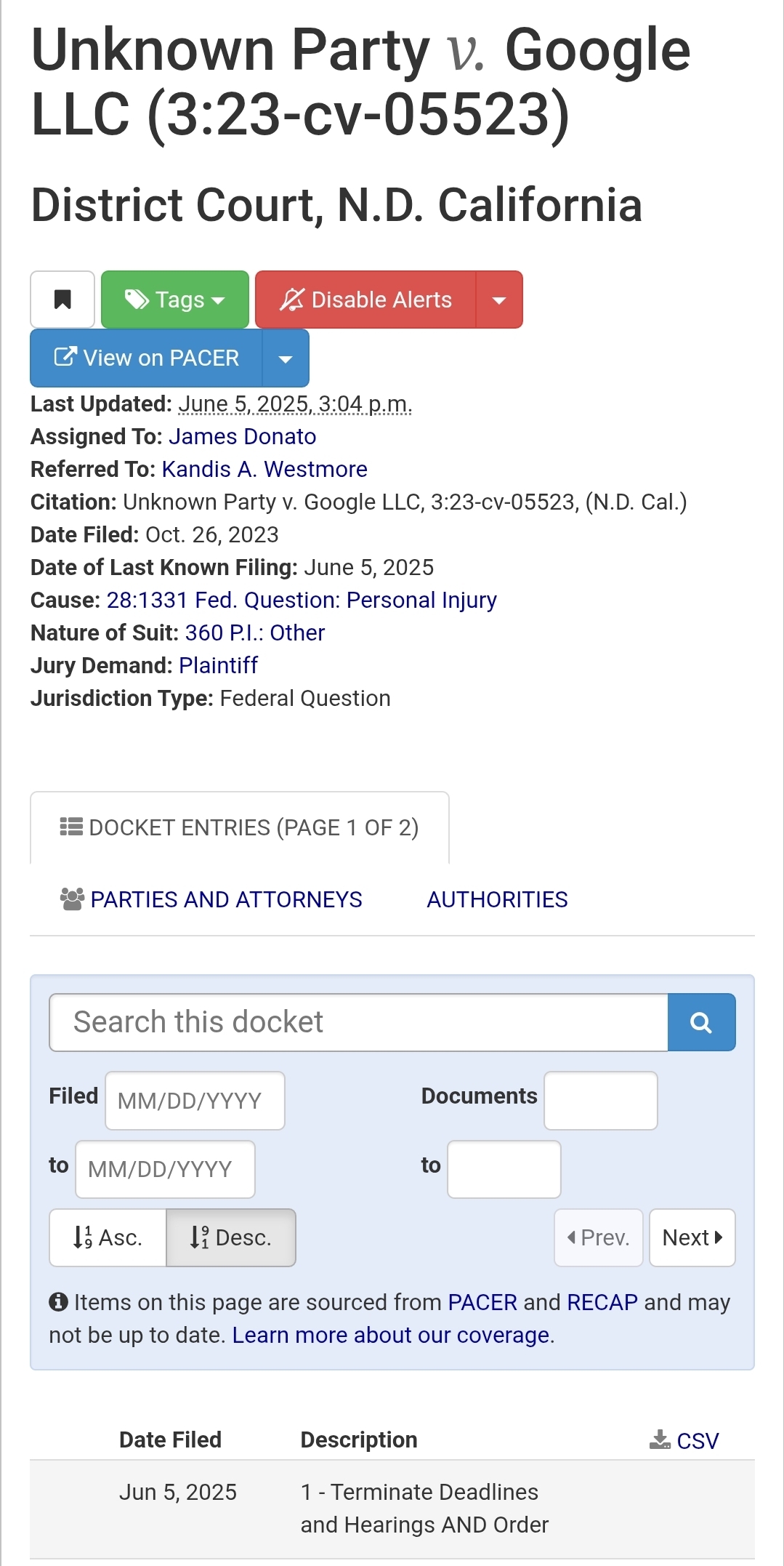Image resolution: width=784 pixels, height=1566 pixels.
Task: Switch to Parties and Attorneys tab
Action: click(211, 899)
